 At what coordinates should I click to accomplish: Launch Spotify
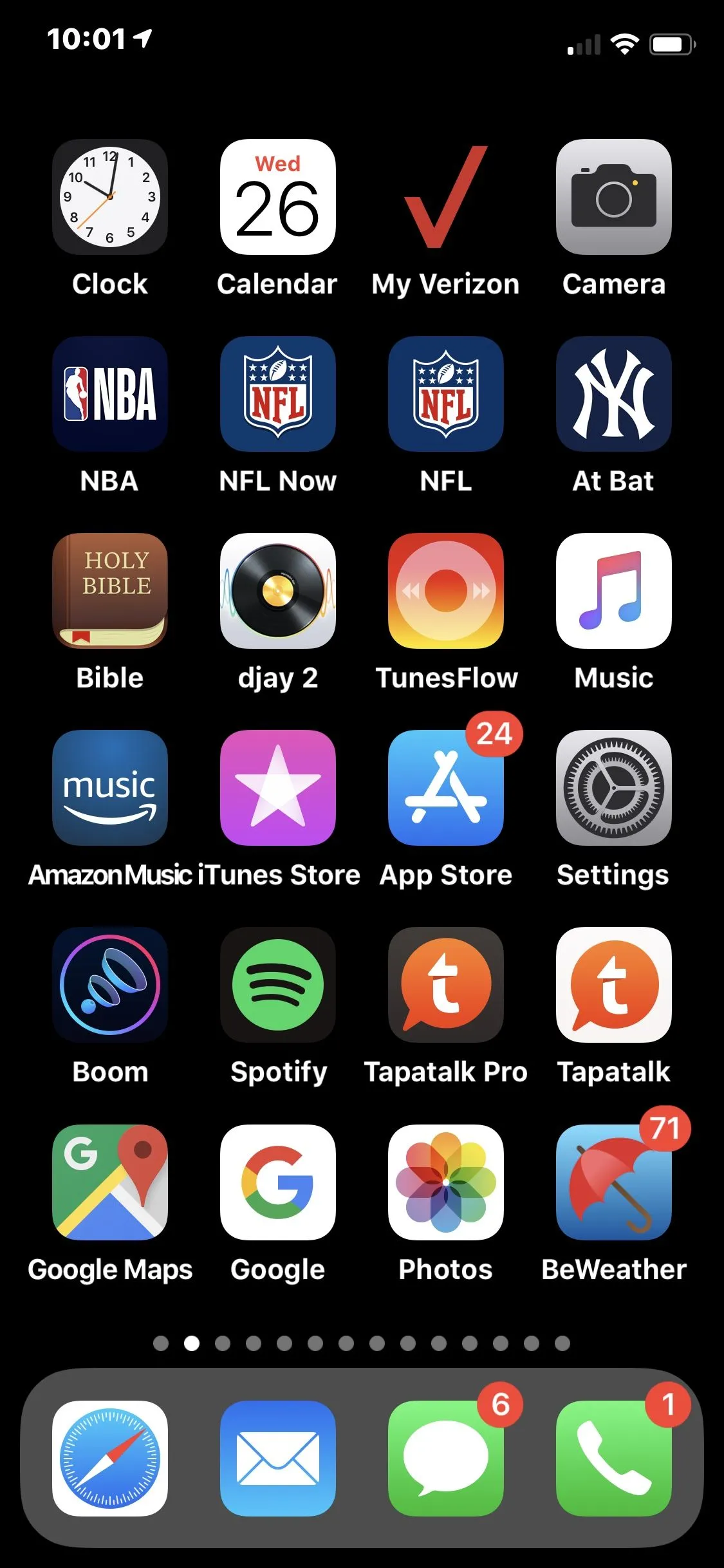pos(278,985)
